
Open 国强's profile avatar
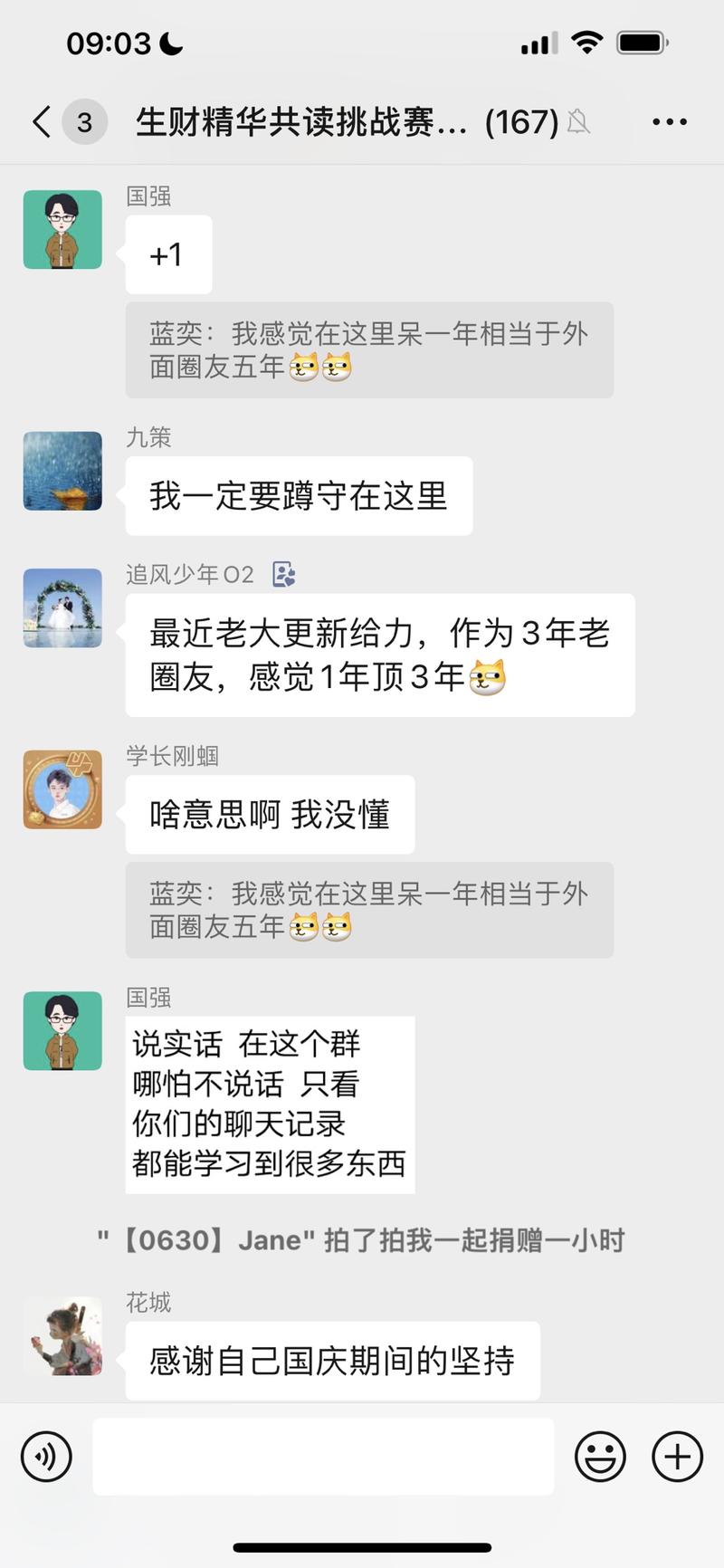[x=62, y=229]
